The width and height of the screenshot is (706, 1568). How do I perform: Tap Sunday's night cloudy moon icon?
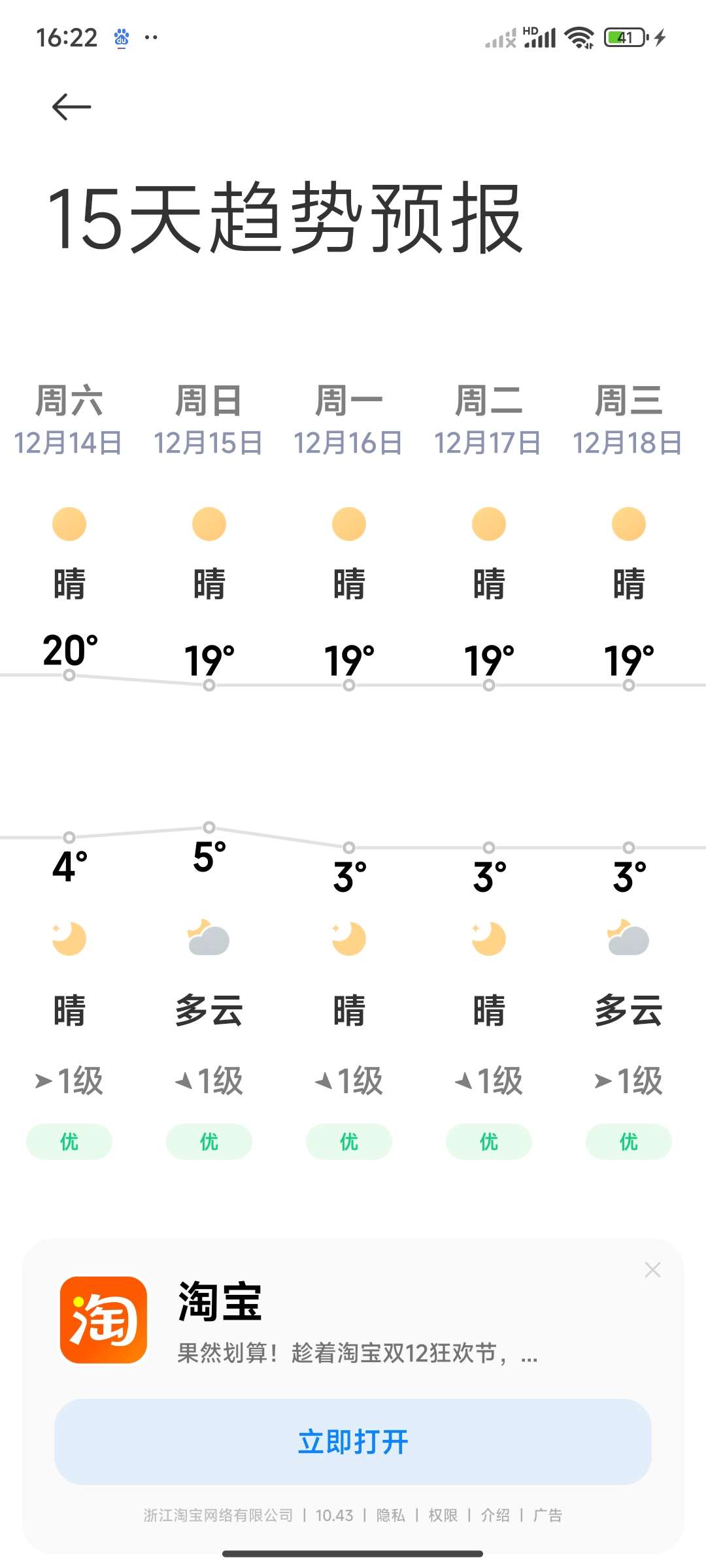tap(209, 938)
